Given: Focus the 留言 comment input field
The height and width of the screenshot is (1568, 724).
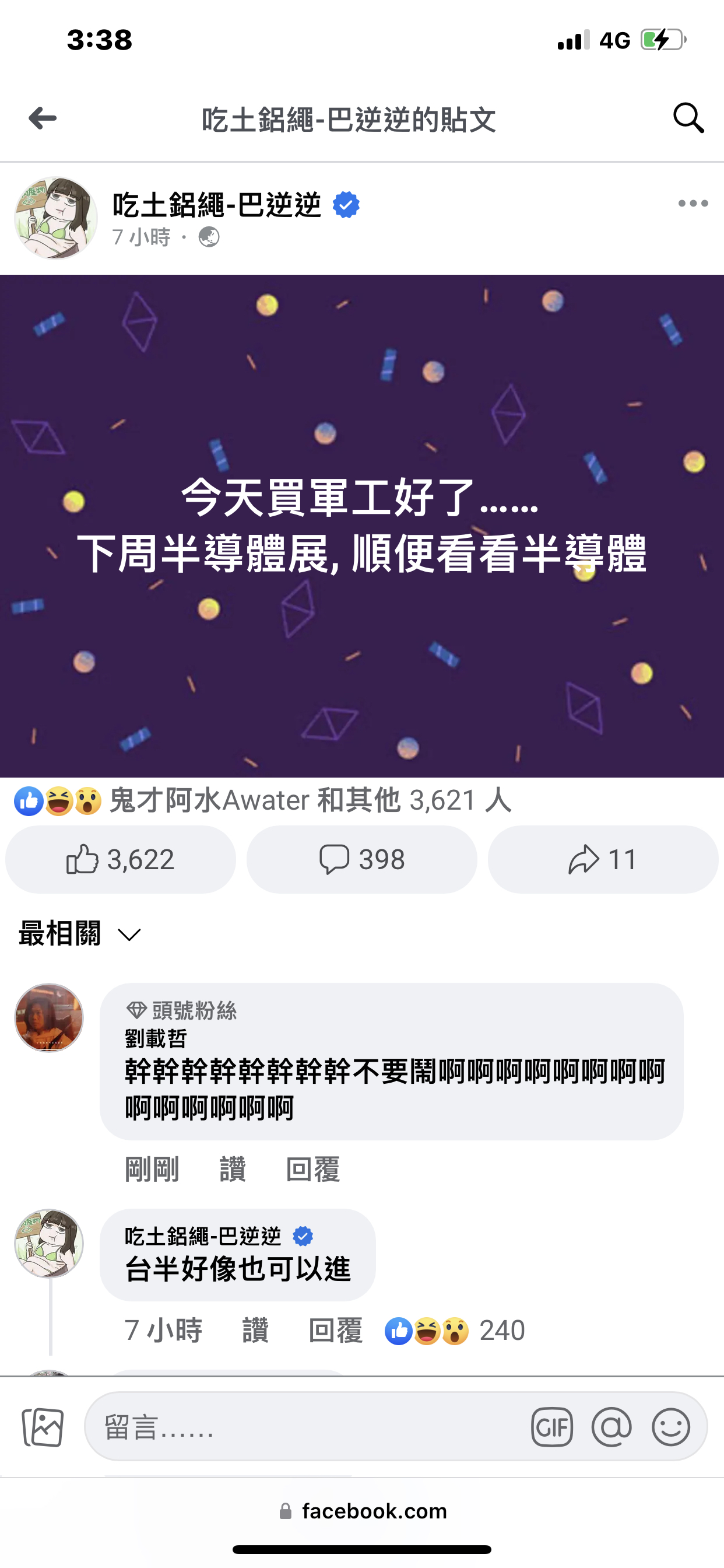Looking at the screenshot, I should (304, 1427).
